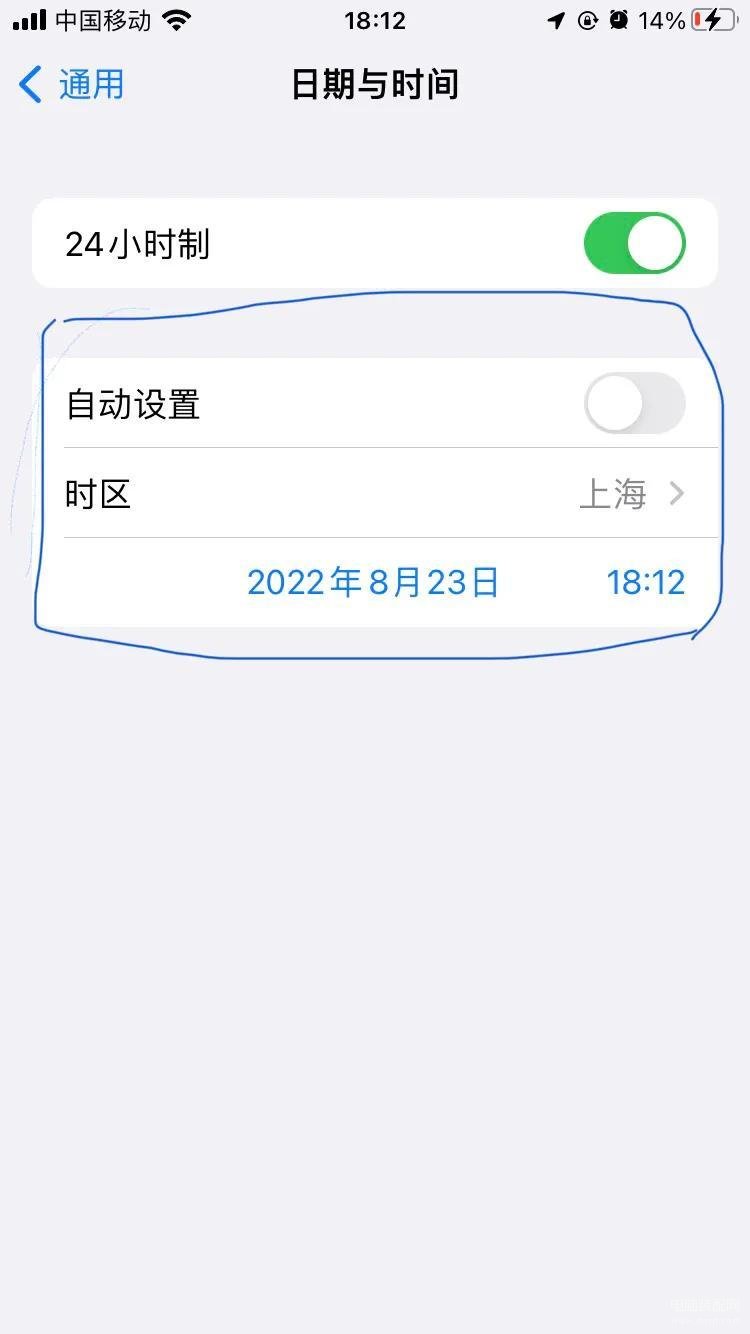Screen dimensions: 750x1334
Task: Select the date 2022年8月23日
Action: click(x=373, y=583)
